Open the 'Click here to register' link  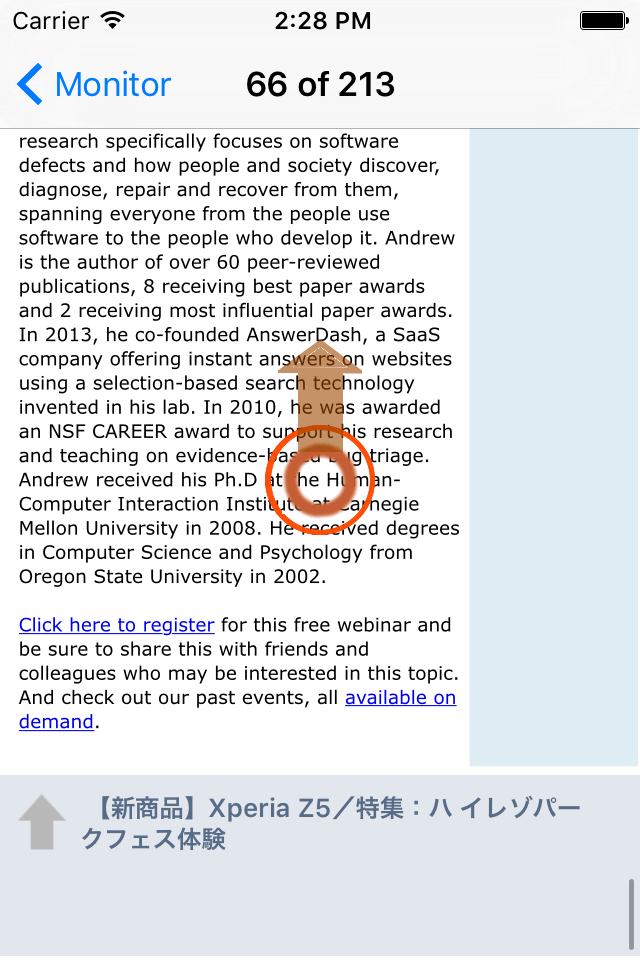click(116, 625)
